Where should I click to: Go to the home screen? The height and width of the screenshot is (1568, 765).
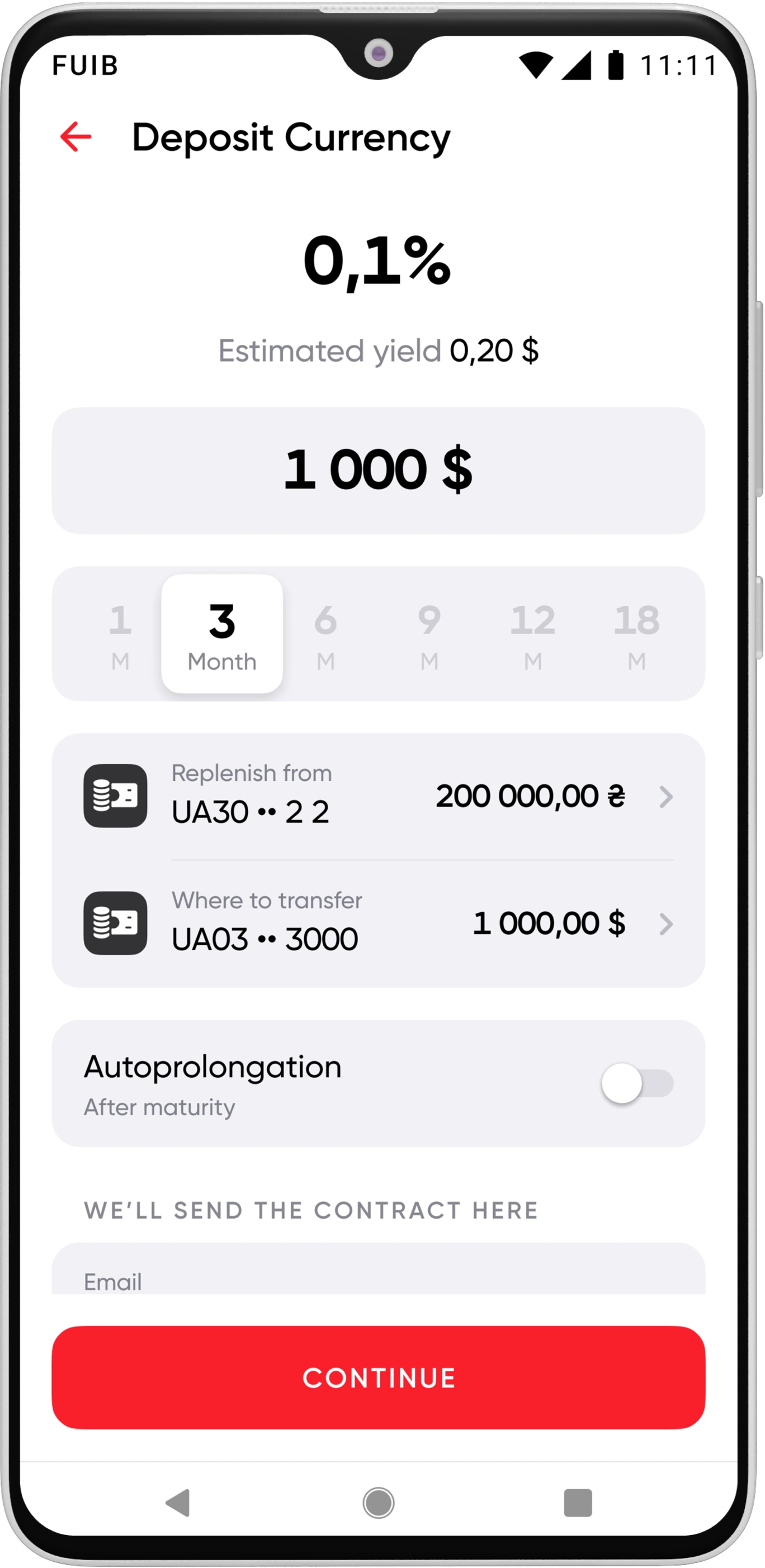click(x=378, y=1503)
